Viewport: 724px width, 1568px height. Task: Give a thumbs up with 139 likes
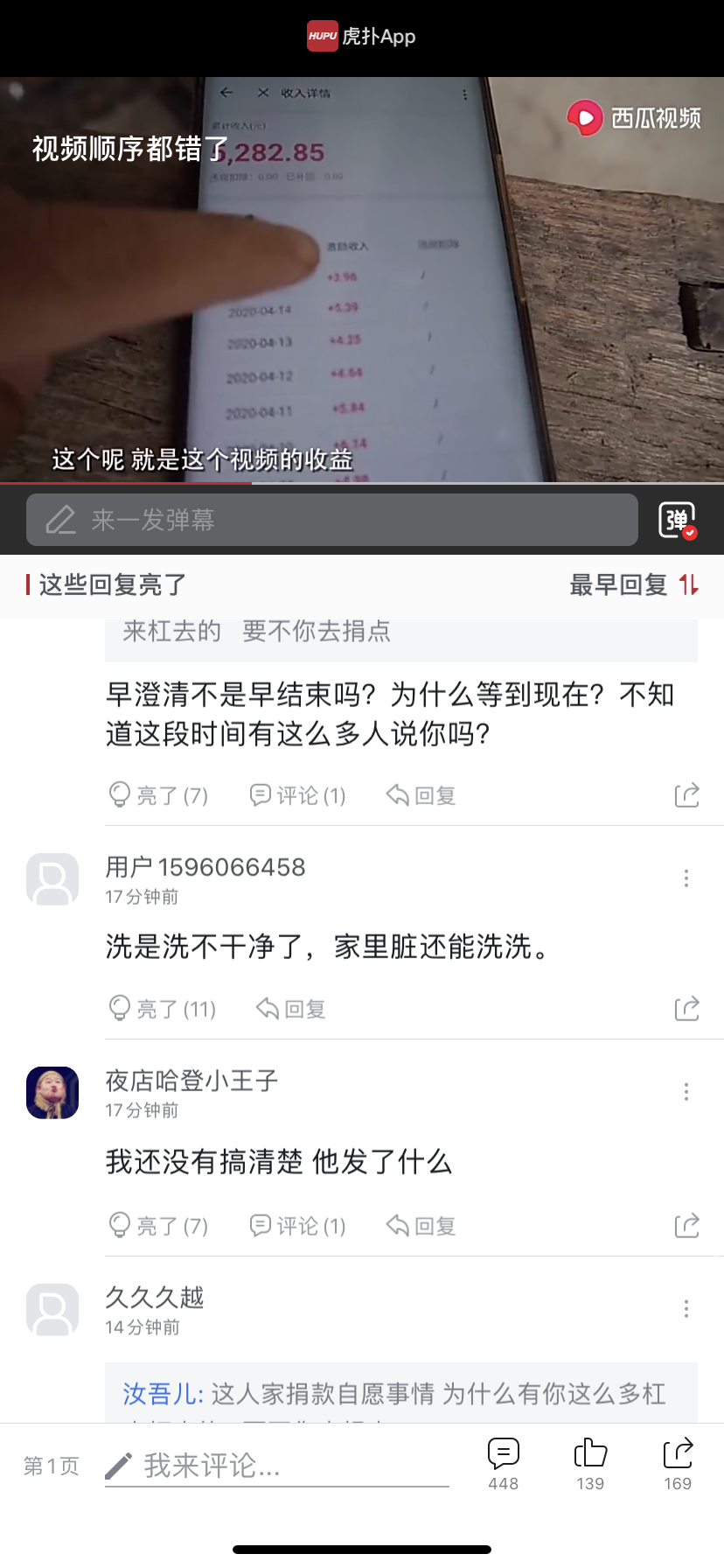point(590,1464)
